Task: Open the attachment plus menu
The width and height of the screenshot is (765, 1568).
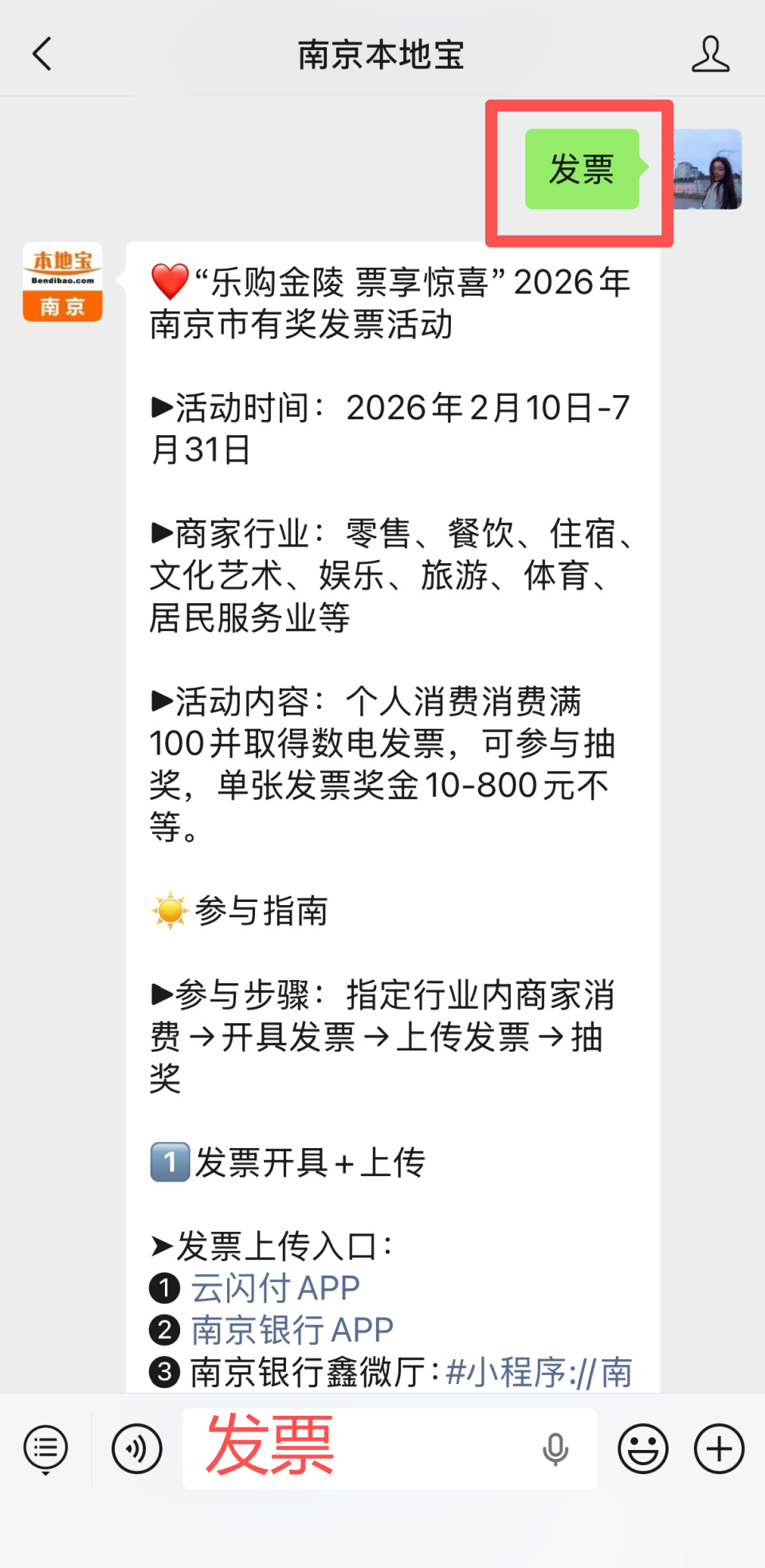Action: point(716,1448)
